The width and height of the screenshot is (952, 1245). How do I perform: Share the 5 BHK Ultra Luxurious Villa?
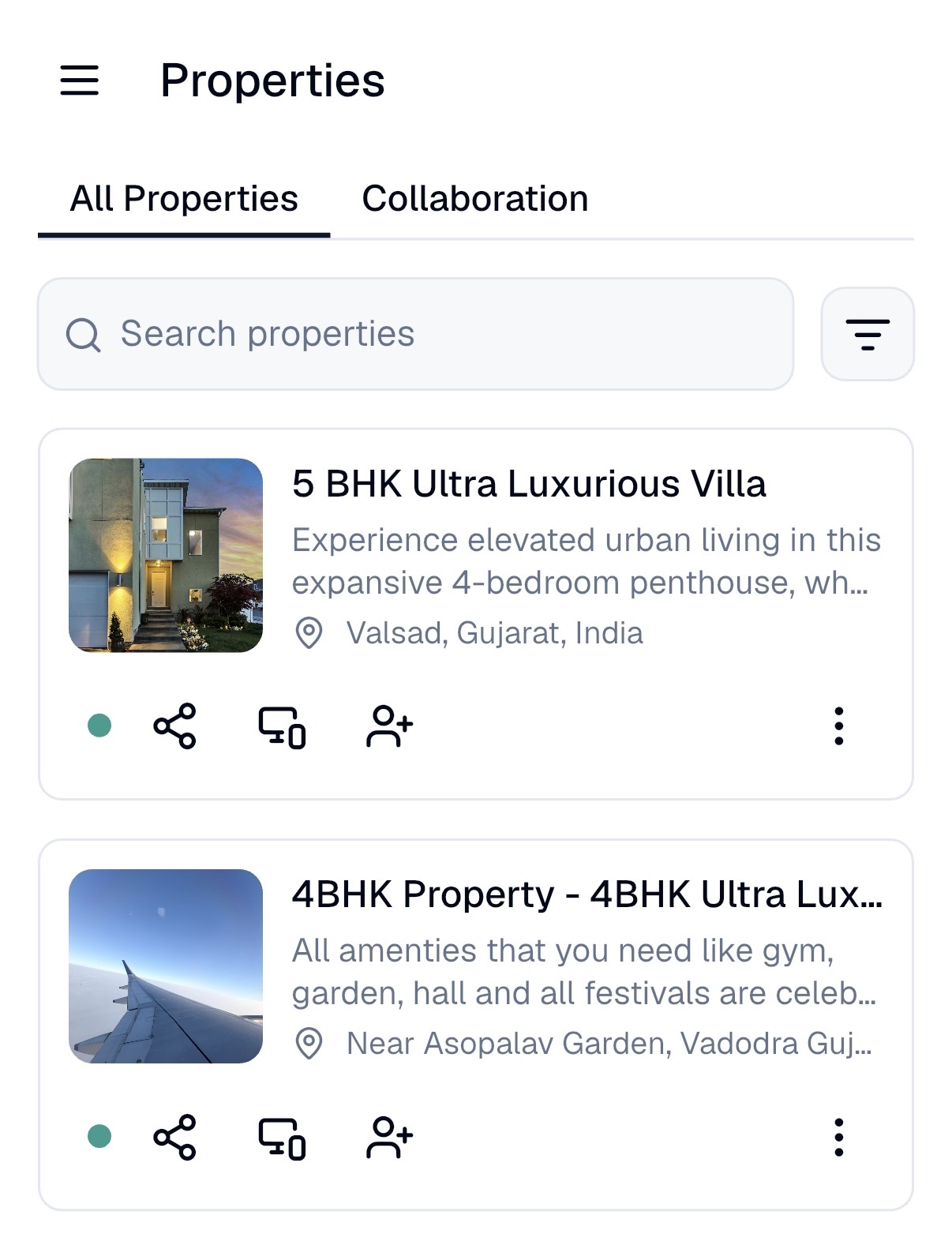point(175,726)
